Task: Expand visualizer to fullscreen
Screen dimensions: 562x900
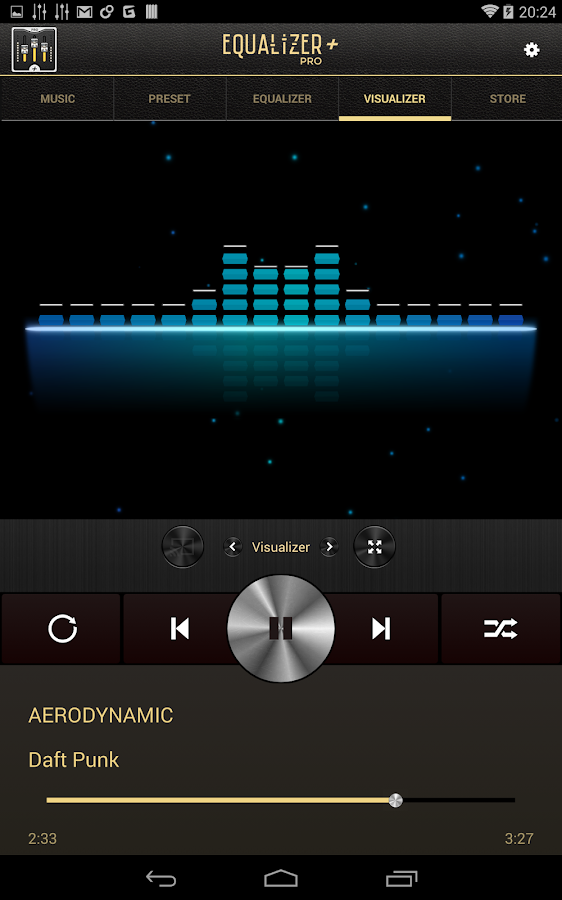Action: coord(374,547)
